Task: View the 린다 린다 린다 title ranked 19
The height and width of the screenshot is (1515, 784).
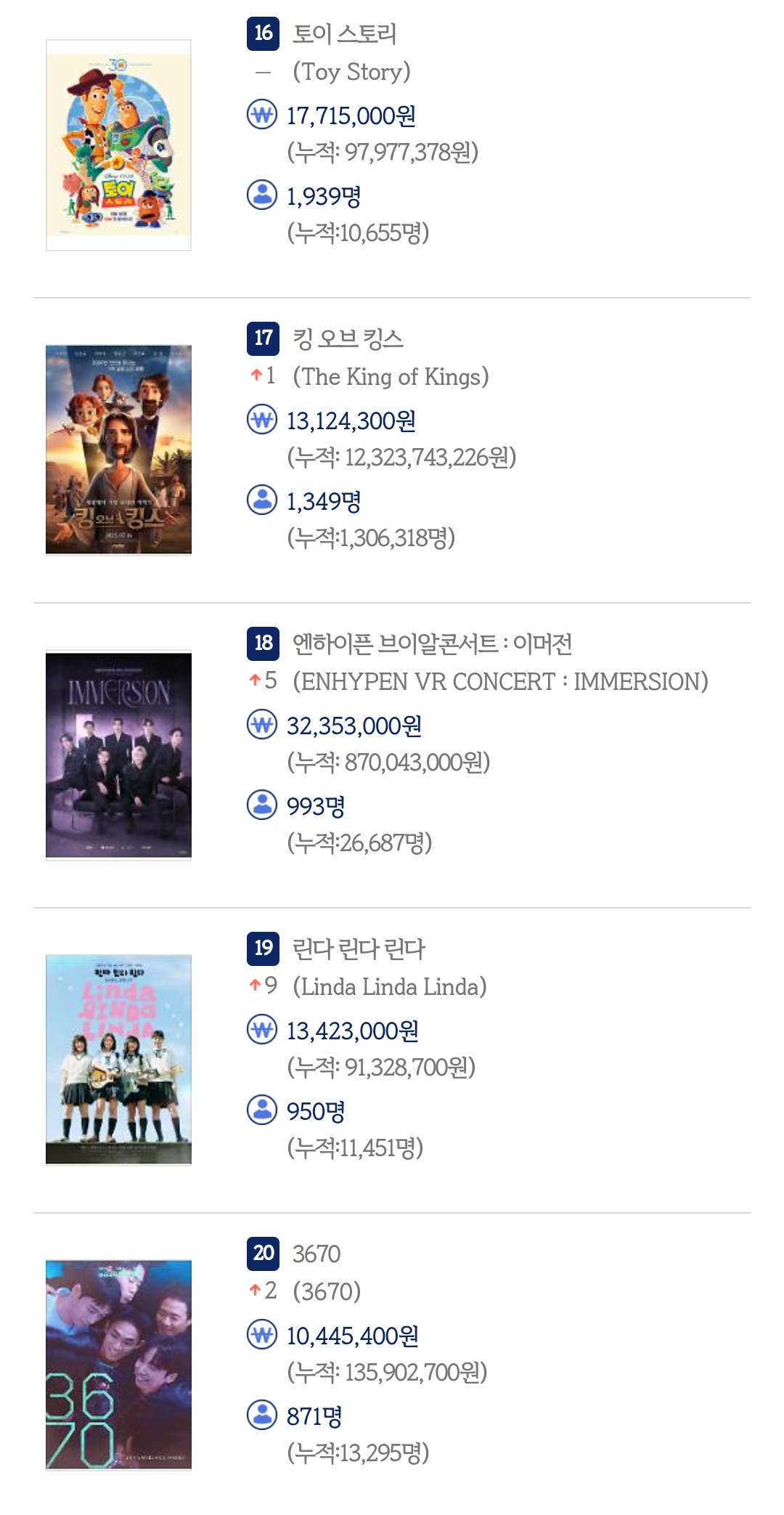Action: (x=359, y=949)
